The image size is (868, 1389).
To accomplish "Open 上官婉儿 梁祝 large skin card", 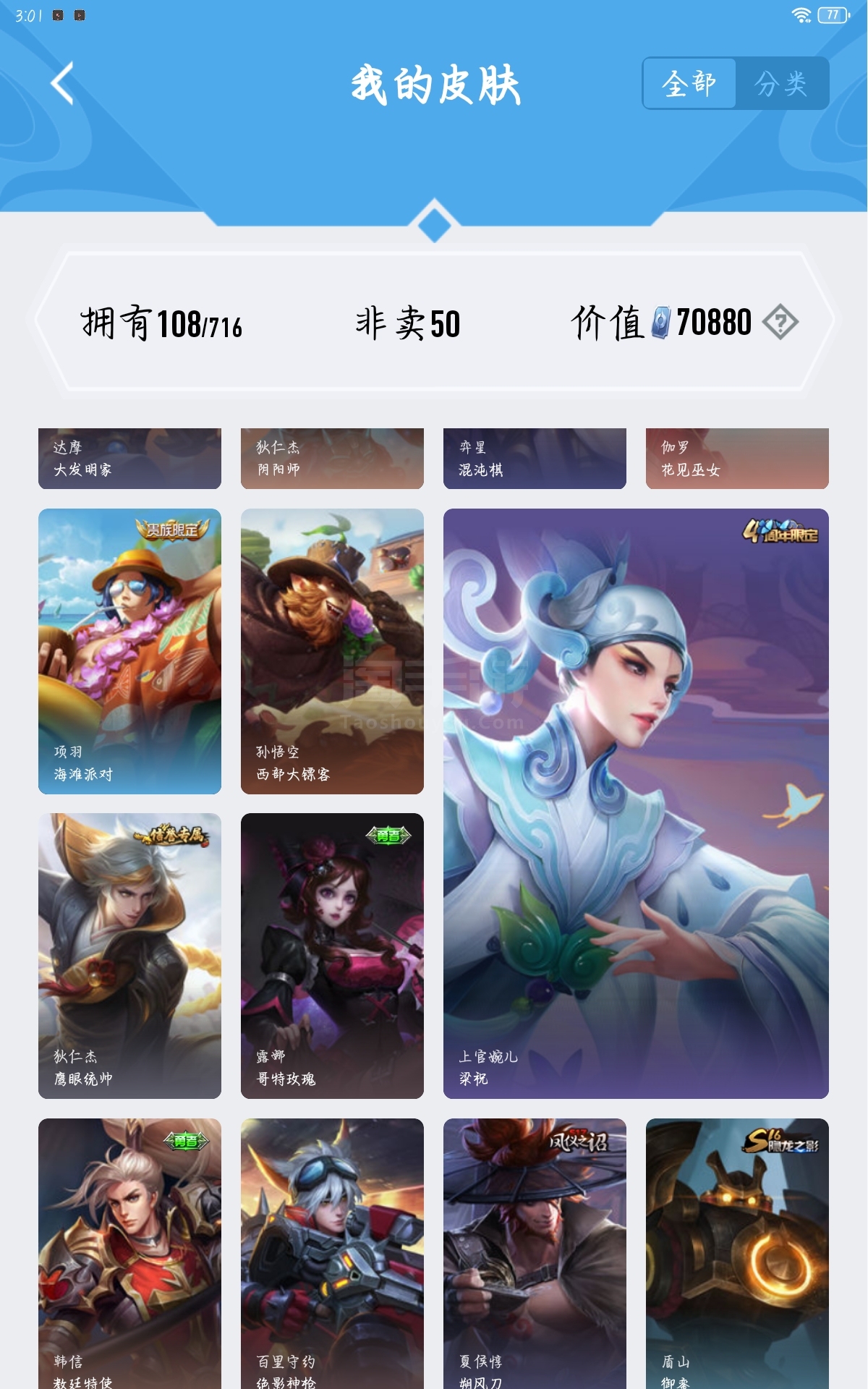I will [636, 803].
